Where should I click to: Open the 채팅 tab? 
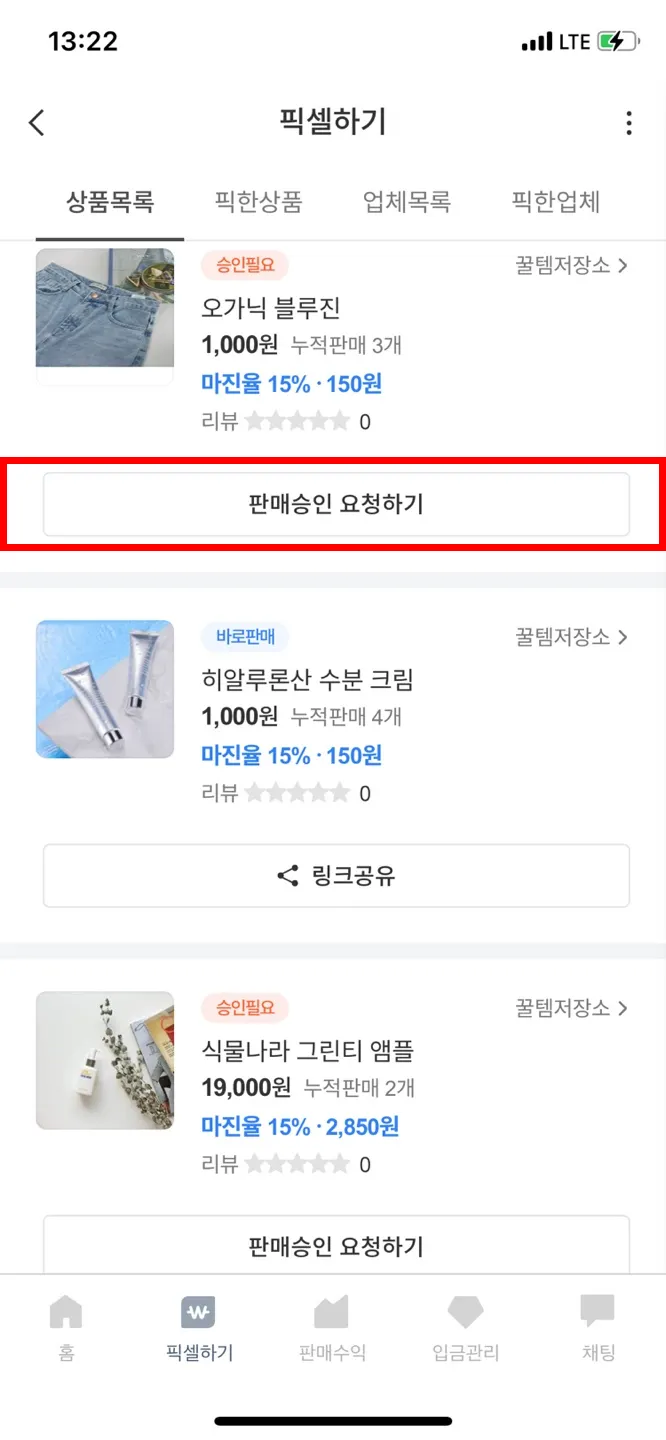point(598,1327)
